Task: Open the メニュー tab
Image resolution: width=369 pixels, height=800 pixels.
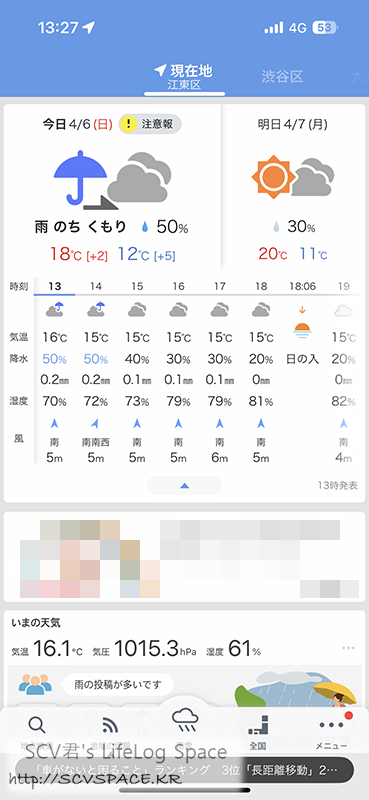Action: click(x=332, y=732)
